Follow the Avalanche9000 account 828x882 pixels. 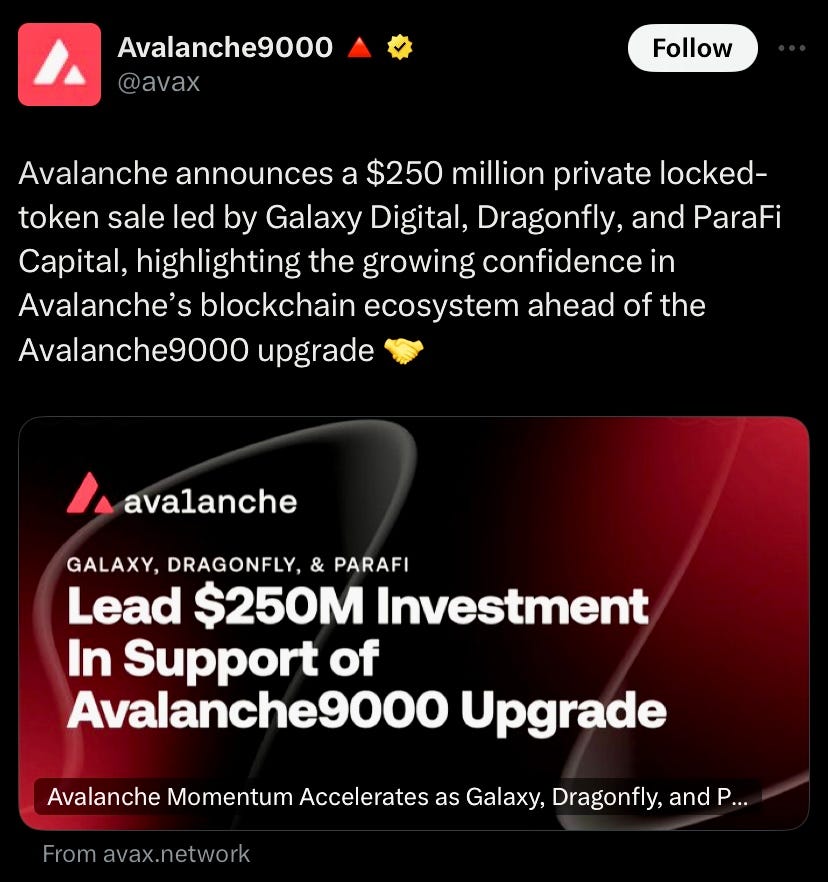(x=692, y=48)
